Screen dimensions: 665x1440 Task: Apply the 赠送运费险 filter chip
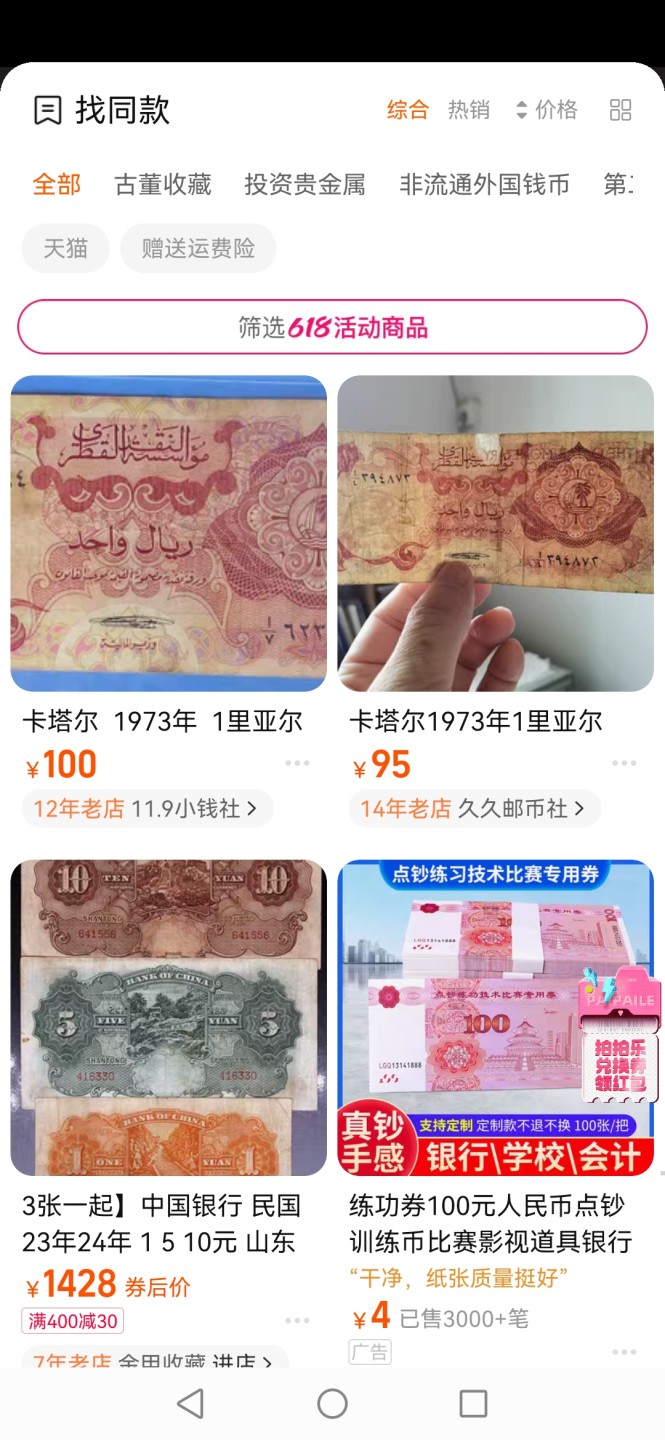pyautogui.click(x=197, y=248)
